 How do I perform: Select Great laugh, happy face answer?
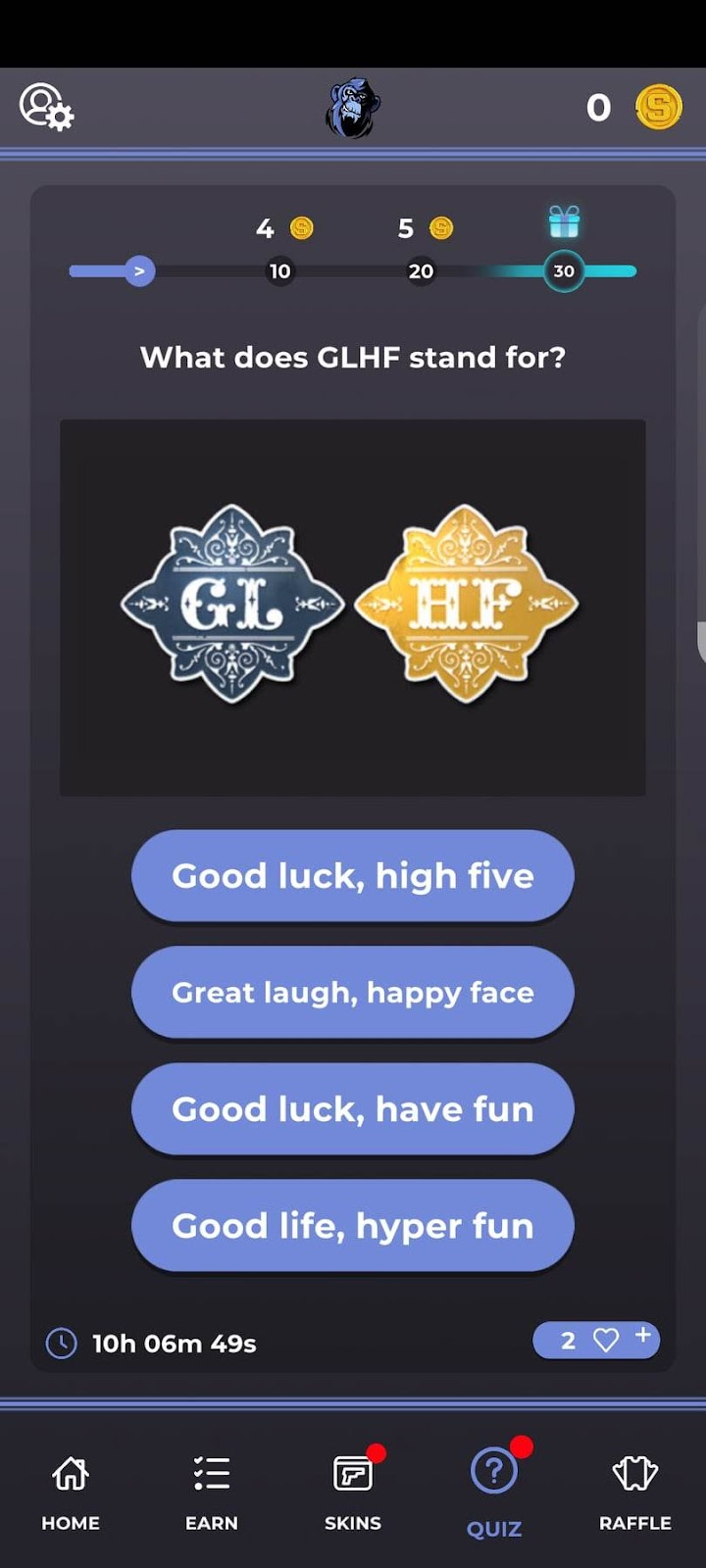pyautogui.click(x=352, y=992)
